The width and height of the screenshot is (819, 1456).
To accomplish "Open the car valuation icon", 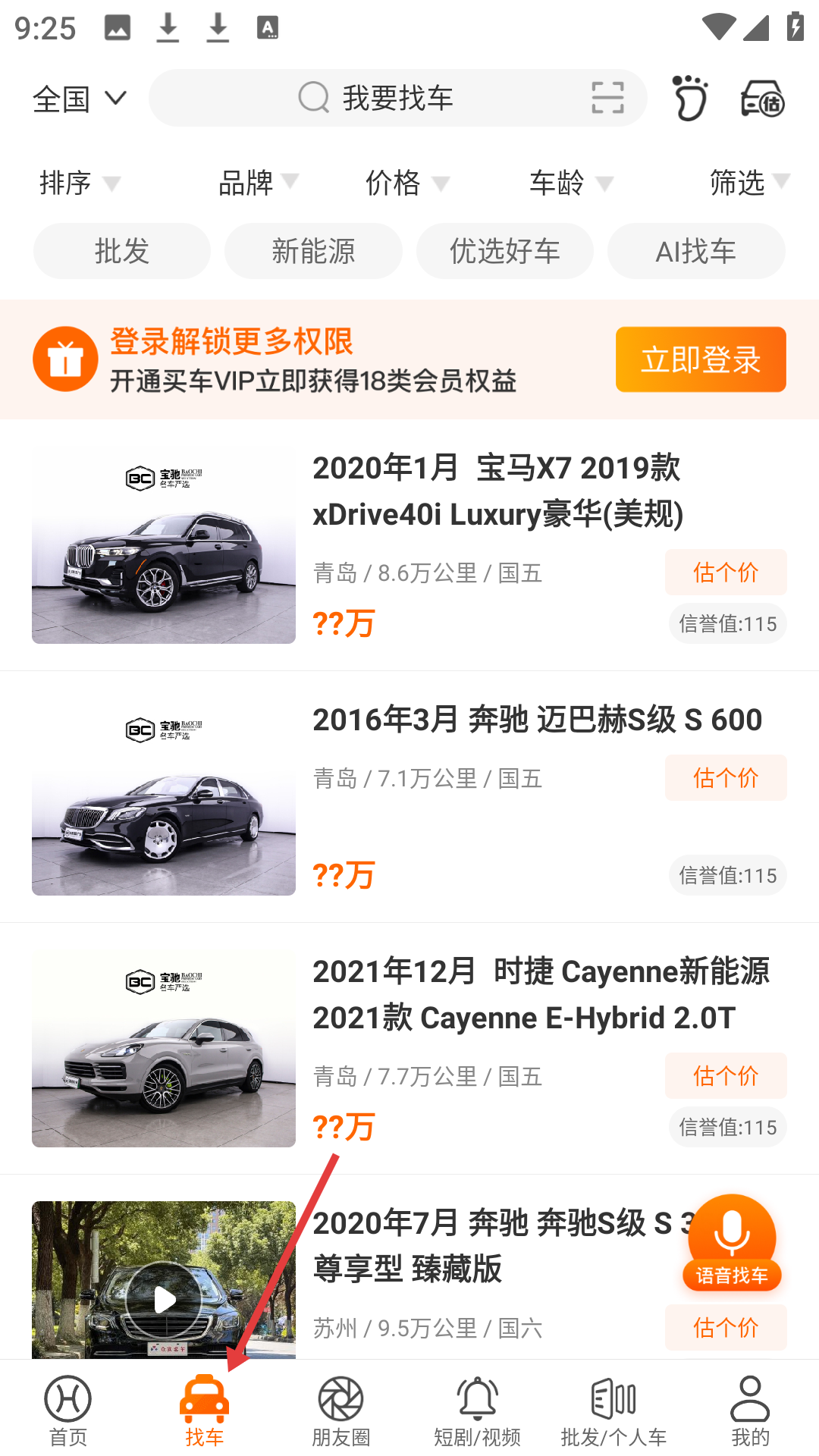I will pyautogui.click(x=762, y=99).
